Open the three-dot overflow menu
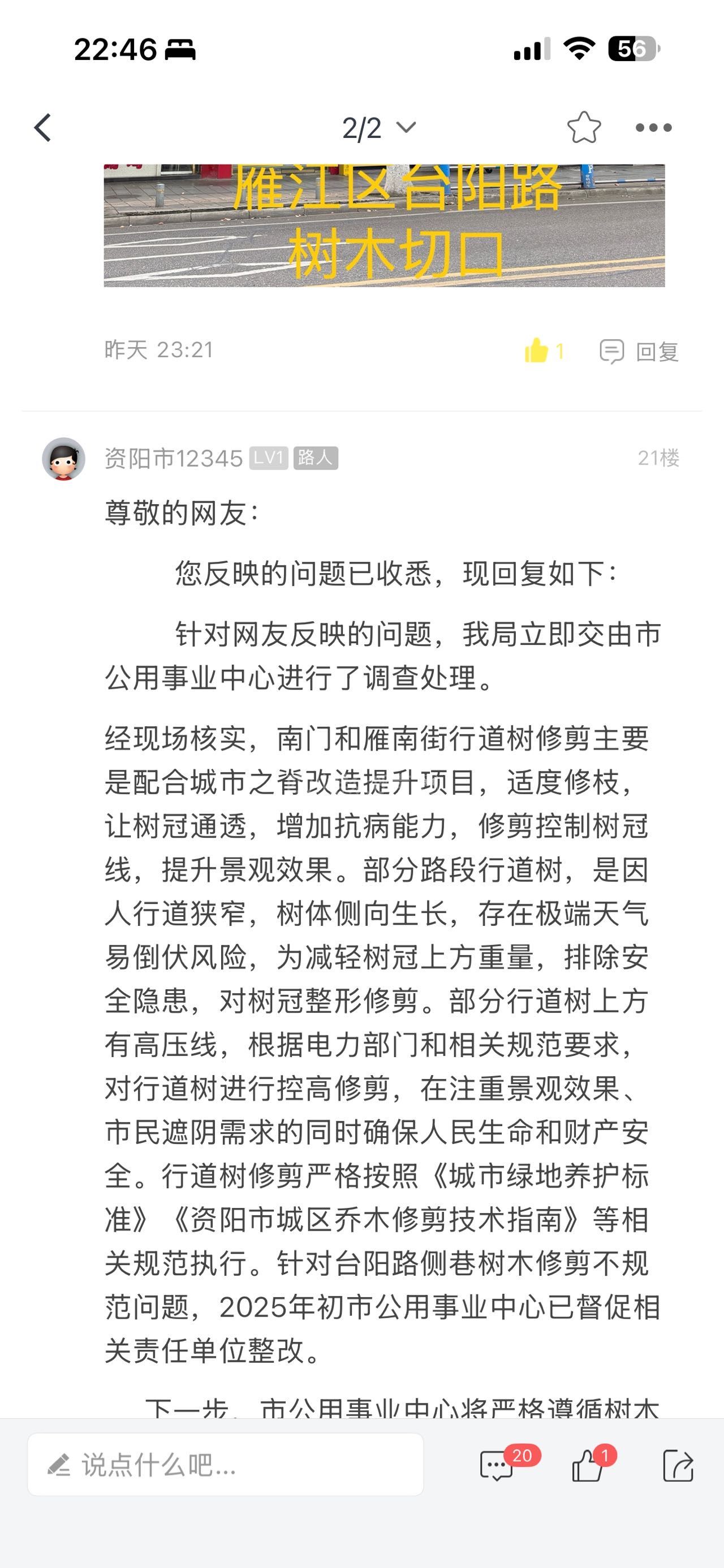Screen dimensions: 724x1568 coord(653,128)
